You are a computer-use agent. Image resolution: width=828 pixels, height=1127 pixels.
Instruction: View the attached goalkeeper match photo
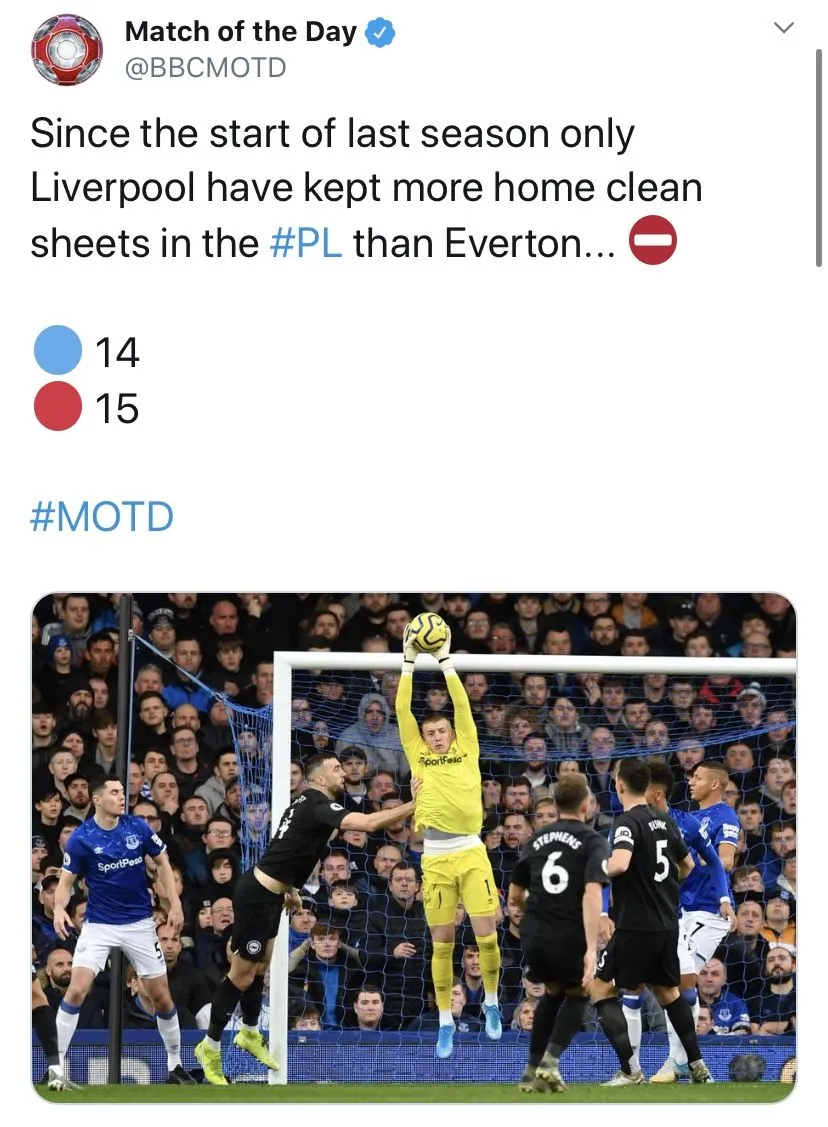[414, 847]
